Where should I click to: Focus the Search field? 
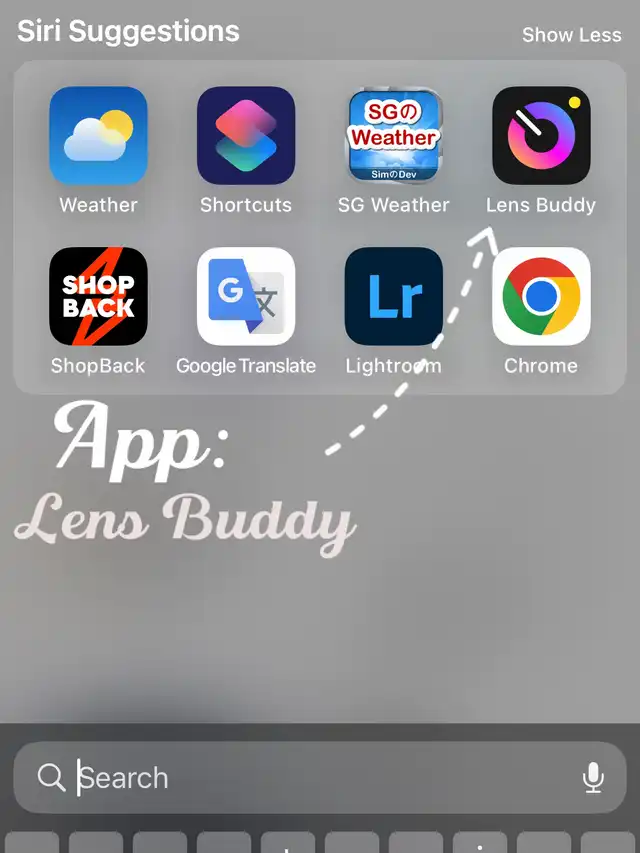pyautogui.click(x=300, y=778)
